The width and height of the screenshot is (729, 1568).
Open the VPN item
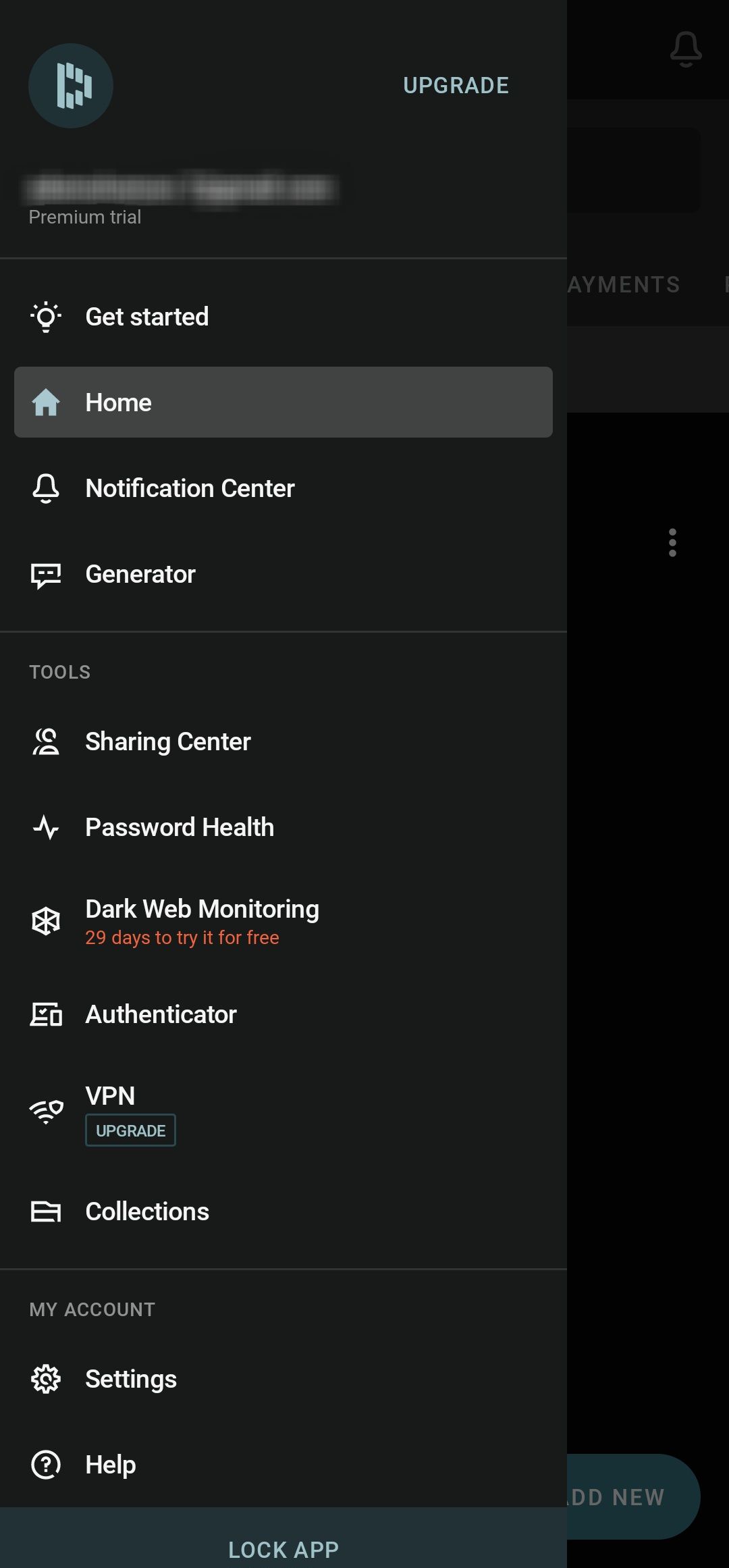click(x=283, y=1113)
